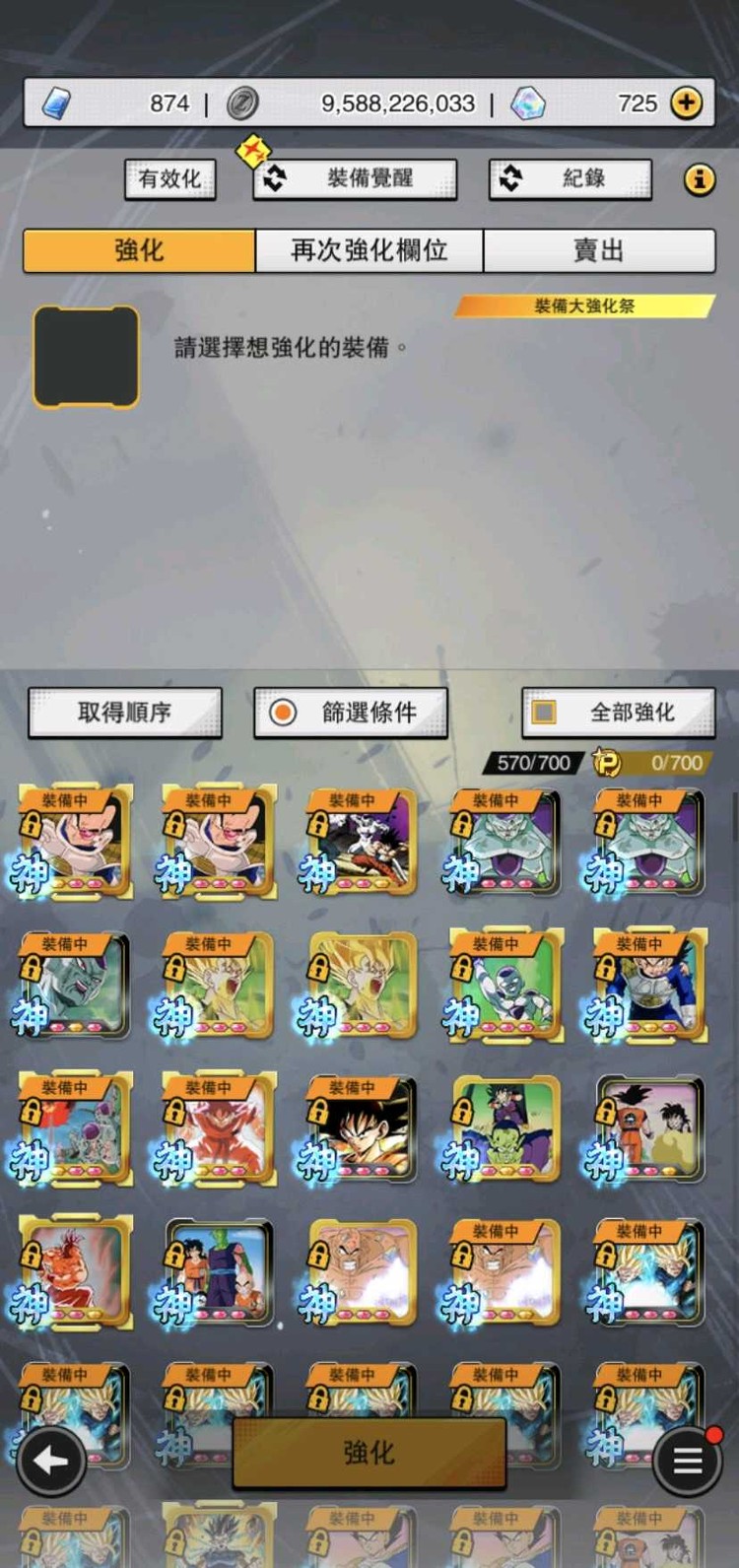The width and height of the screenshot is (739, 1568).
Task: Select the Goku with Gohan equipment
Action: tap(649, 1128)
